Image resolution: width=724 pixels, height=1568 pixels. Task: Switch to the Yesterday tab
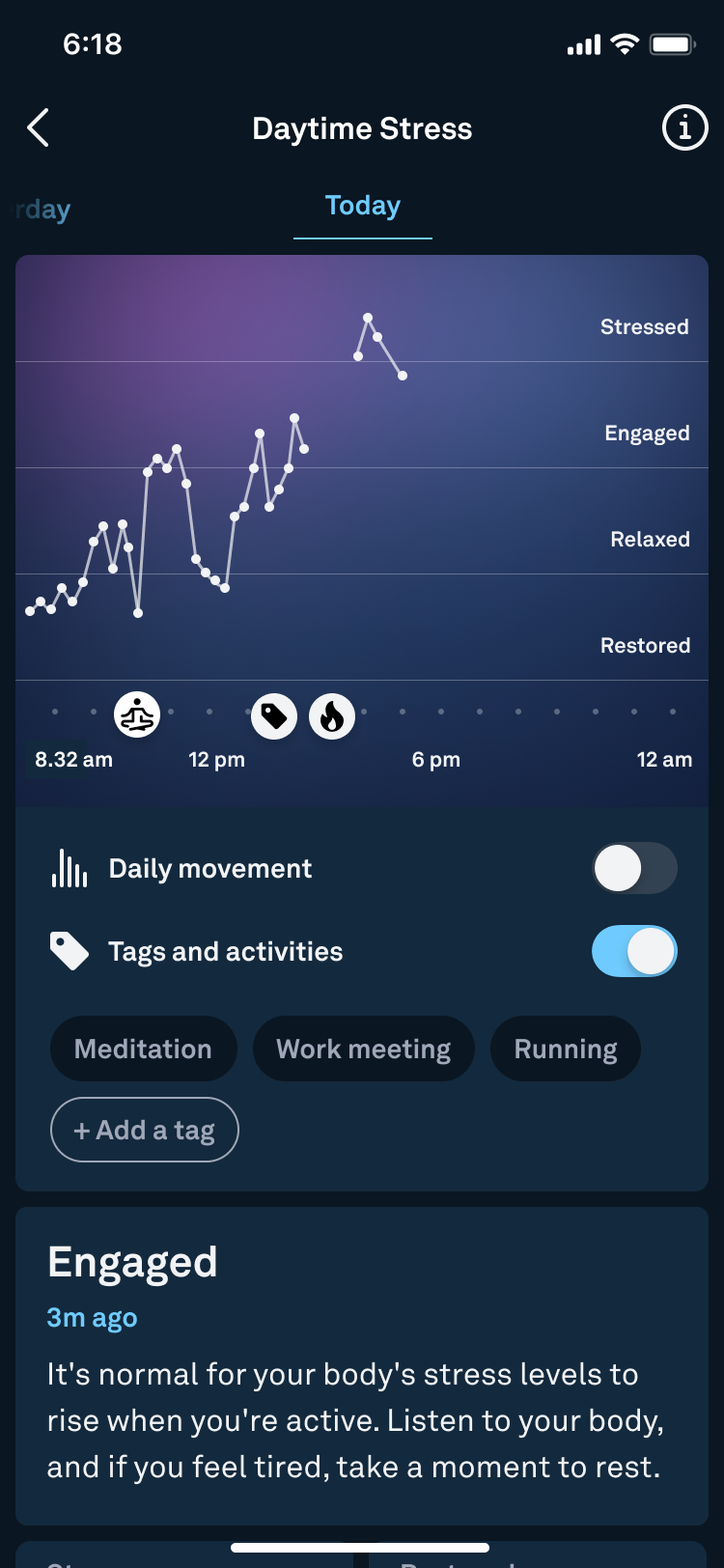point(43,209)
